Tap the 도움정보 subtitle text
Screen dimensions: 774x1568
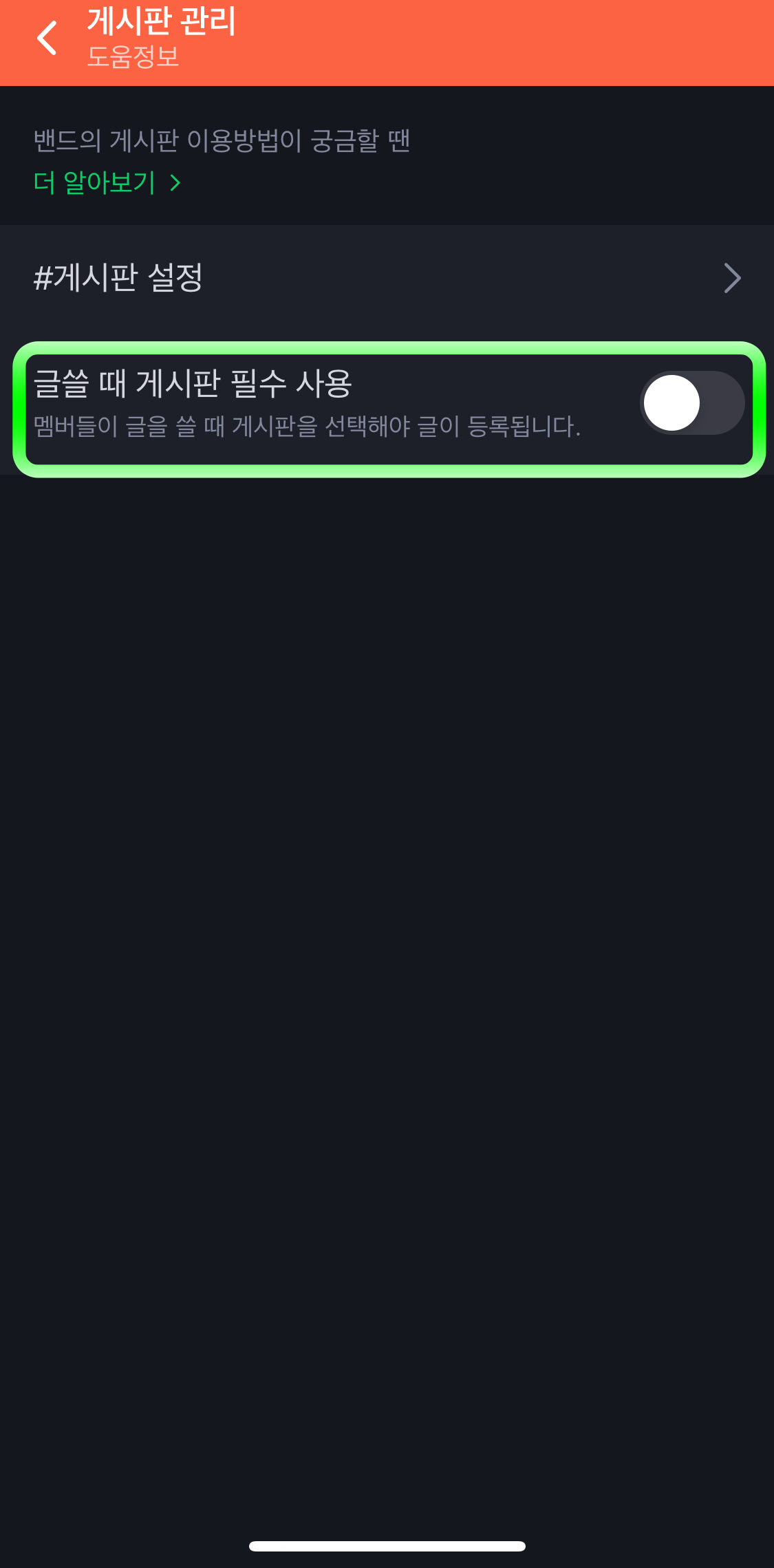pyautogui.click(x=133, y=58)
